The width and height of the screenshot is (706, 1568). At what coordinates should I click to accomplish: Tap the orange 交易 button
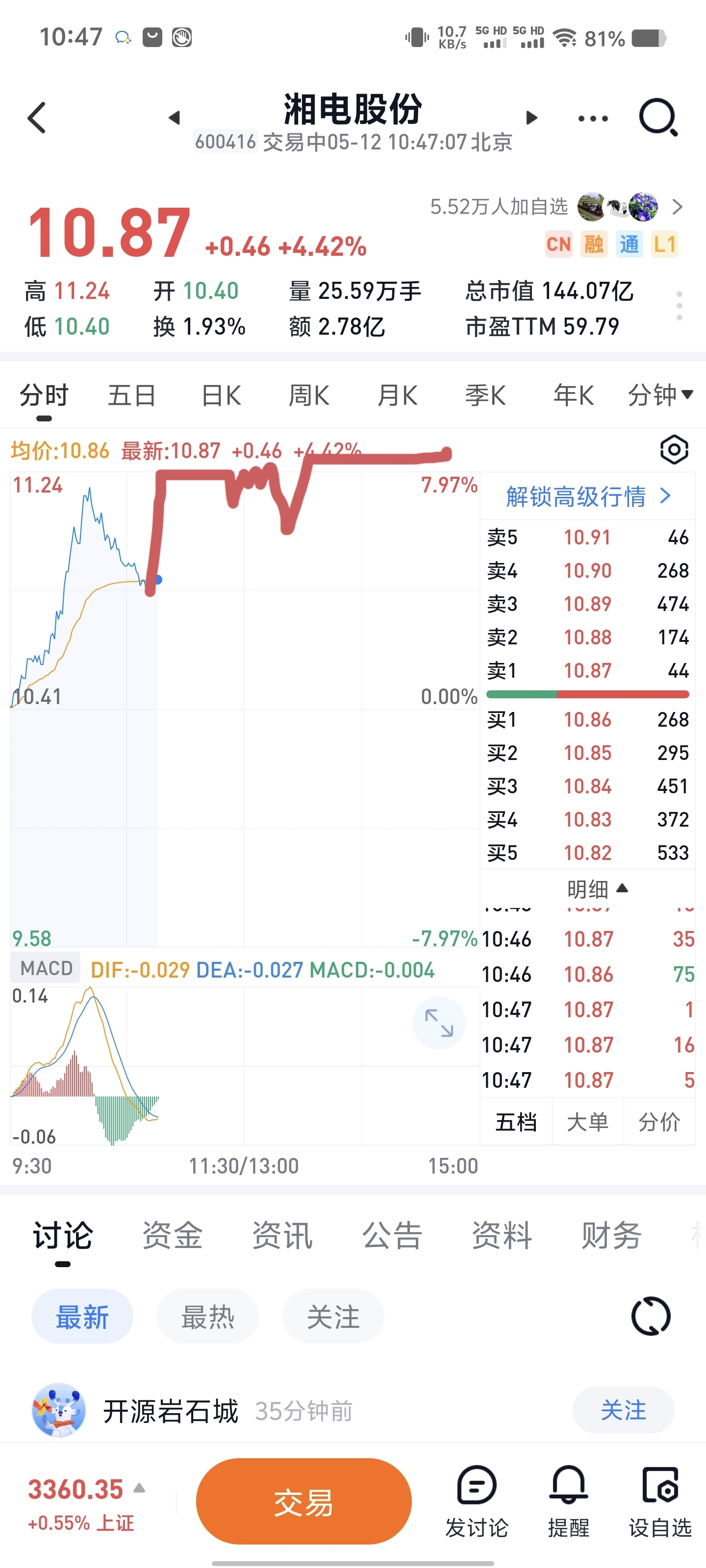coord(303,1502)
